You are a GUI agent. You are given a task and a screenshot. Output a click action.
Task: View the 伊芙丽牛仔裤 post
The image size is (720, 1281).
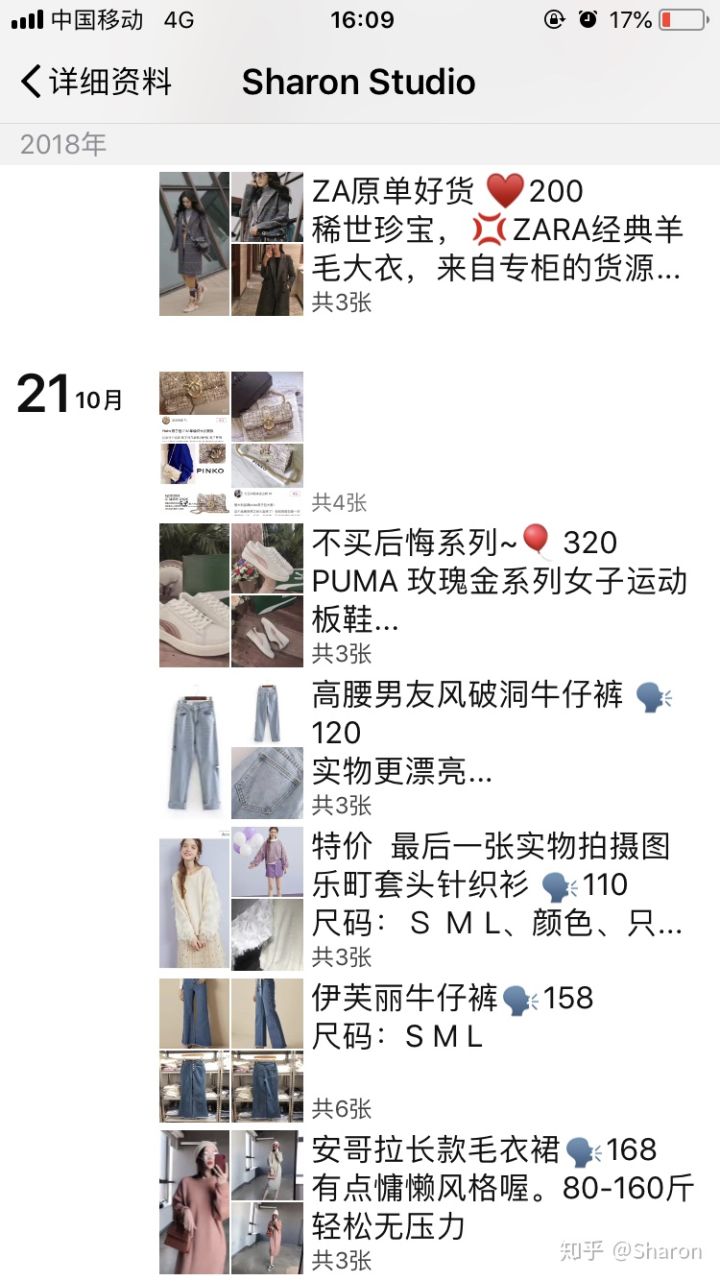[x=497, y=1017]
